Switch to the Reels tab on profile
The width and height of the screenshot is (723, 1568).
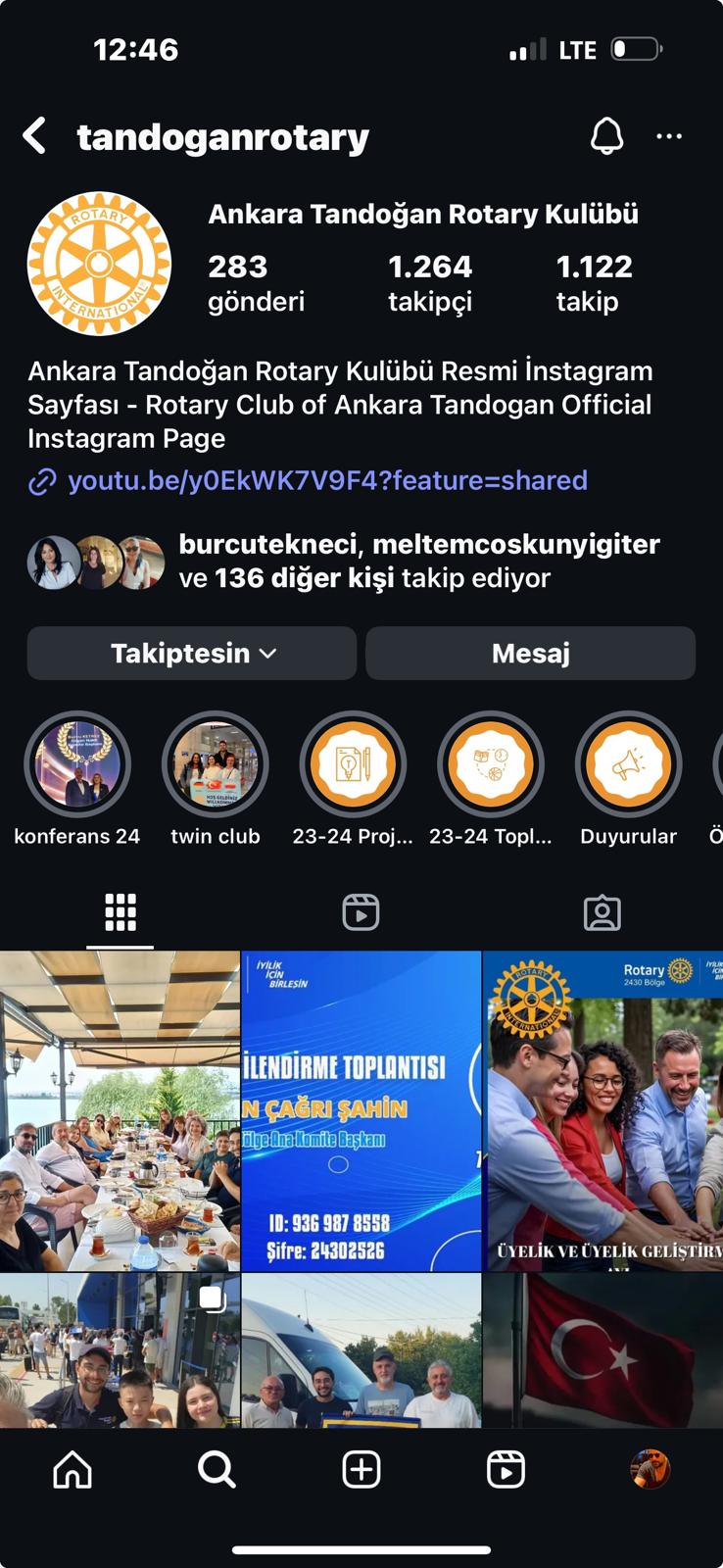(361, 912)
